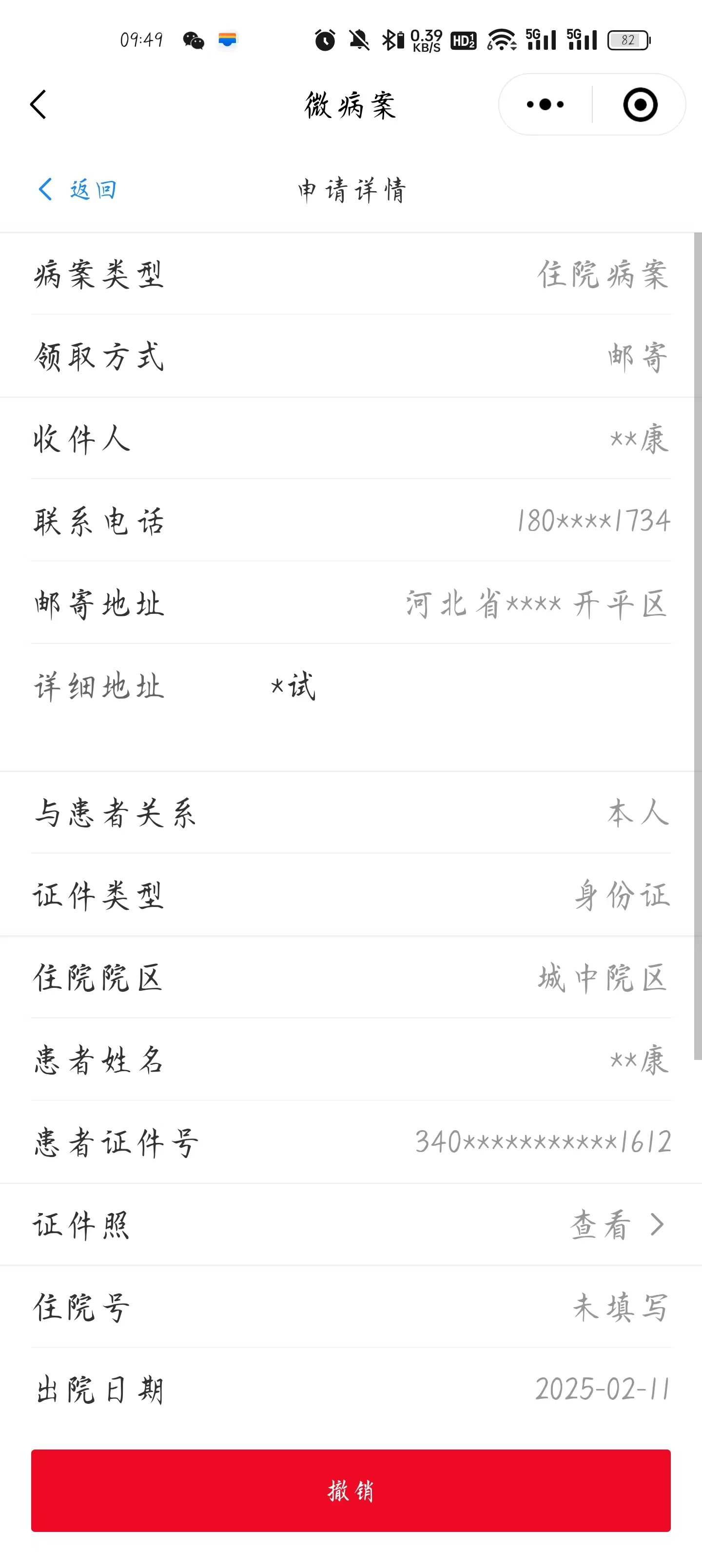The height and width of the screenshot is (1568, 702).
Task: View the ID photo via 查看
Action: tap(617, 1224)
